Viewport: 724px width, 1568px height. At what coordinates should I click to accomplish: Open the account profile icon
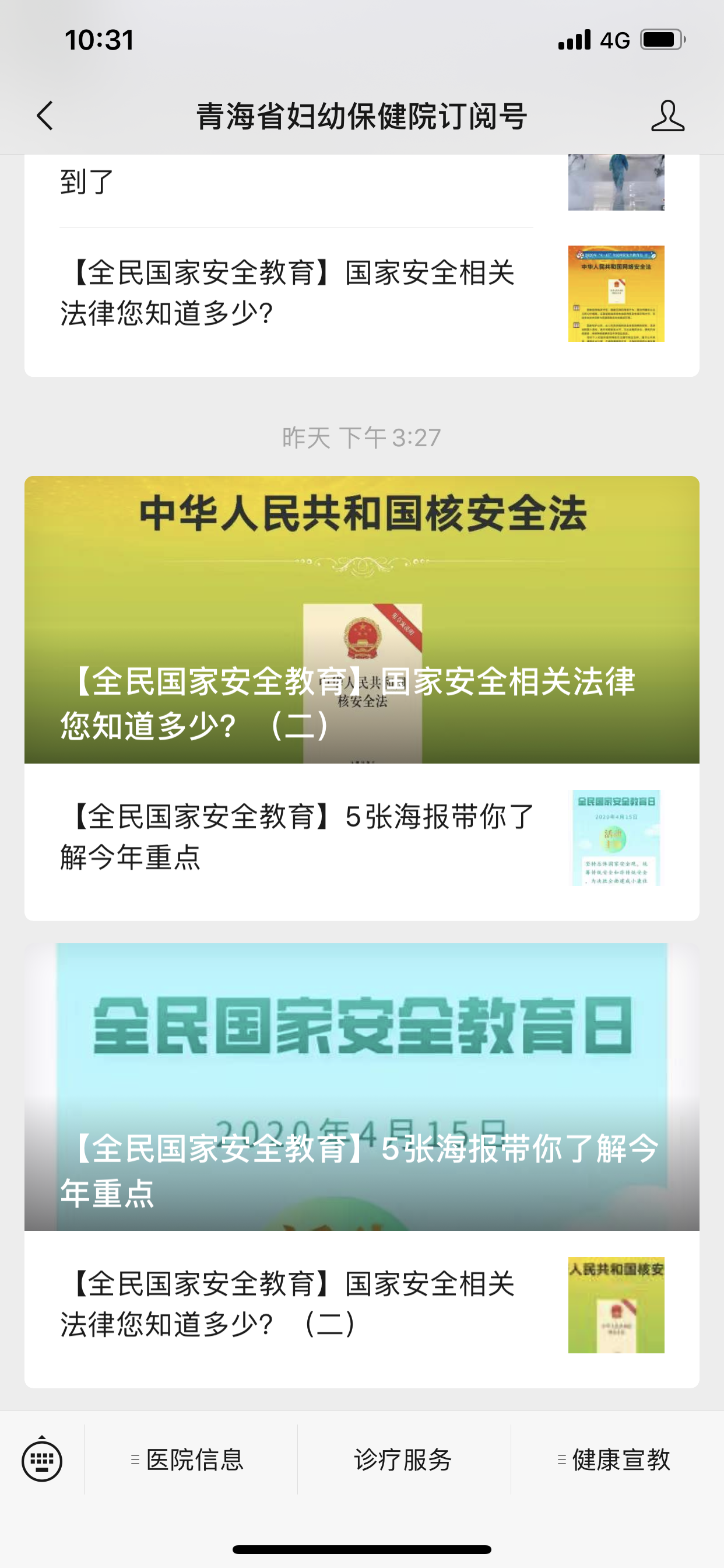[x=667, y=116]
